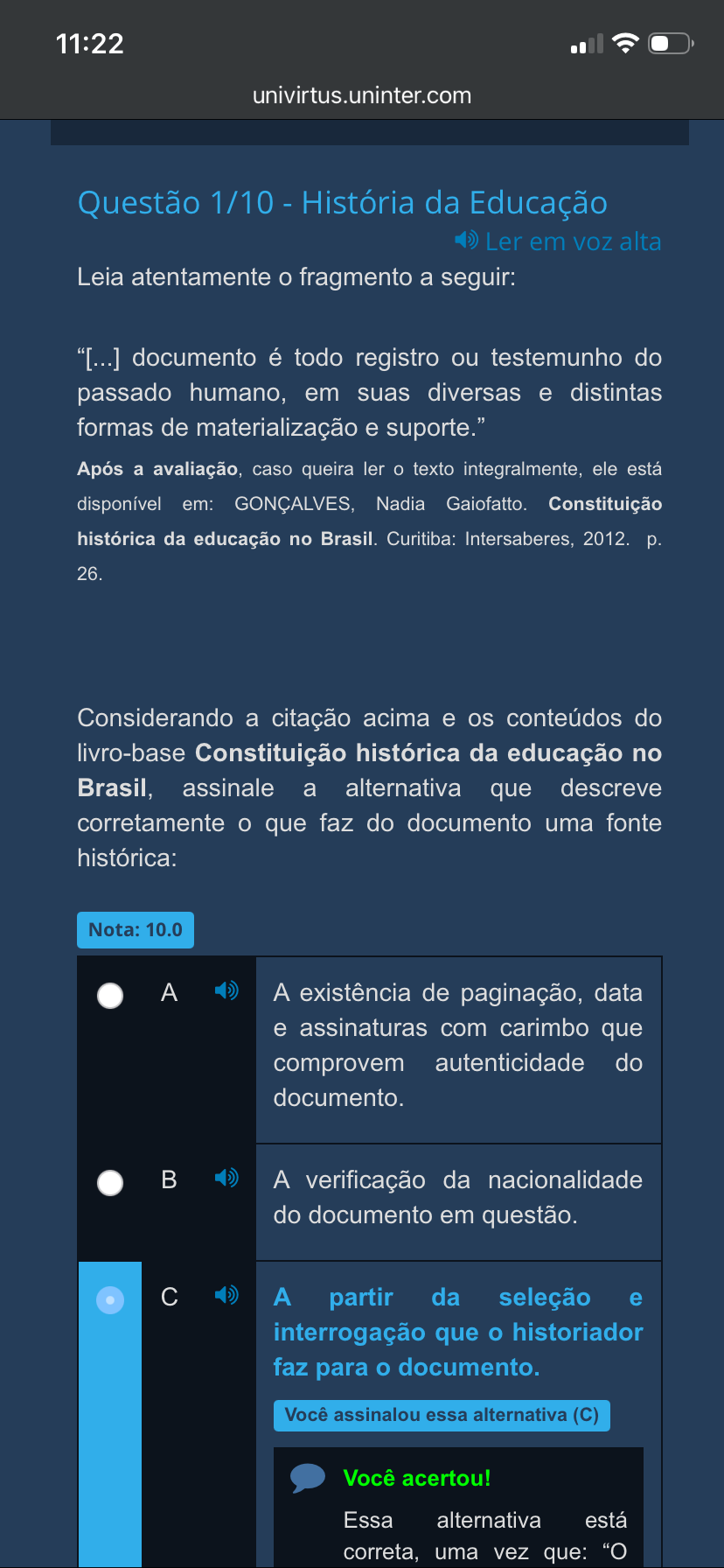Select the radio button for alternative A
Screen dimensions: 724x1568
[x=110, y=996]
